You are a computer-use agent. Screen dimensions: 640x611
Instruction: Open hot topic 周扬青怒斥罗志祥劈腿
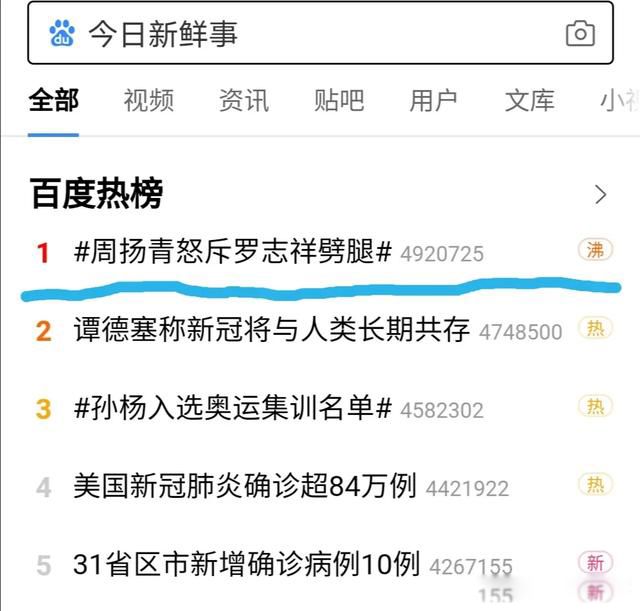[x=232, y=252]
